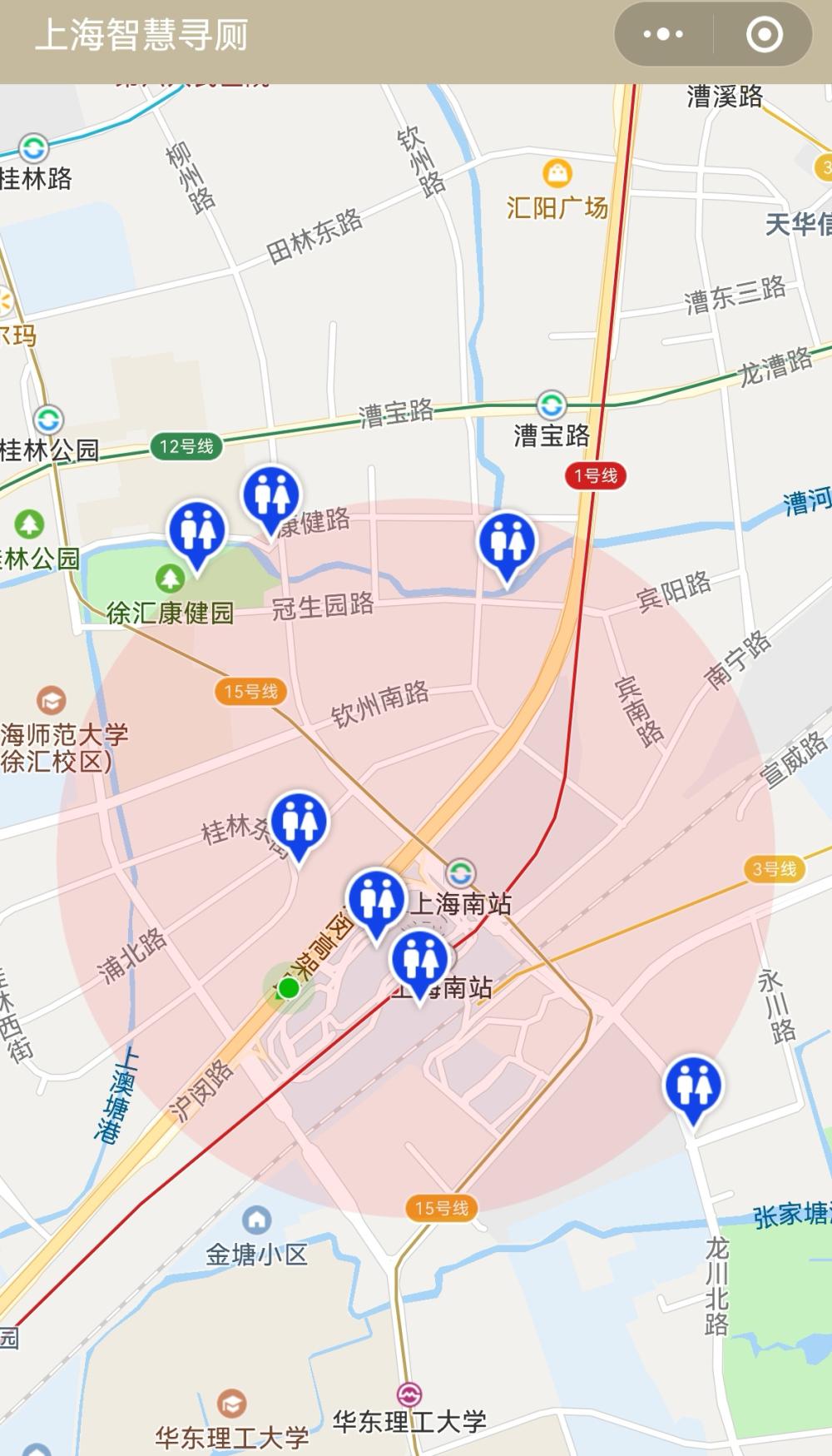The width and height of the screenshot is (832, 1456).
Task: Close the mini program with the circle button
Action: pyautogui.click(x=764, y=35)
